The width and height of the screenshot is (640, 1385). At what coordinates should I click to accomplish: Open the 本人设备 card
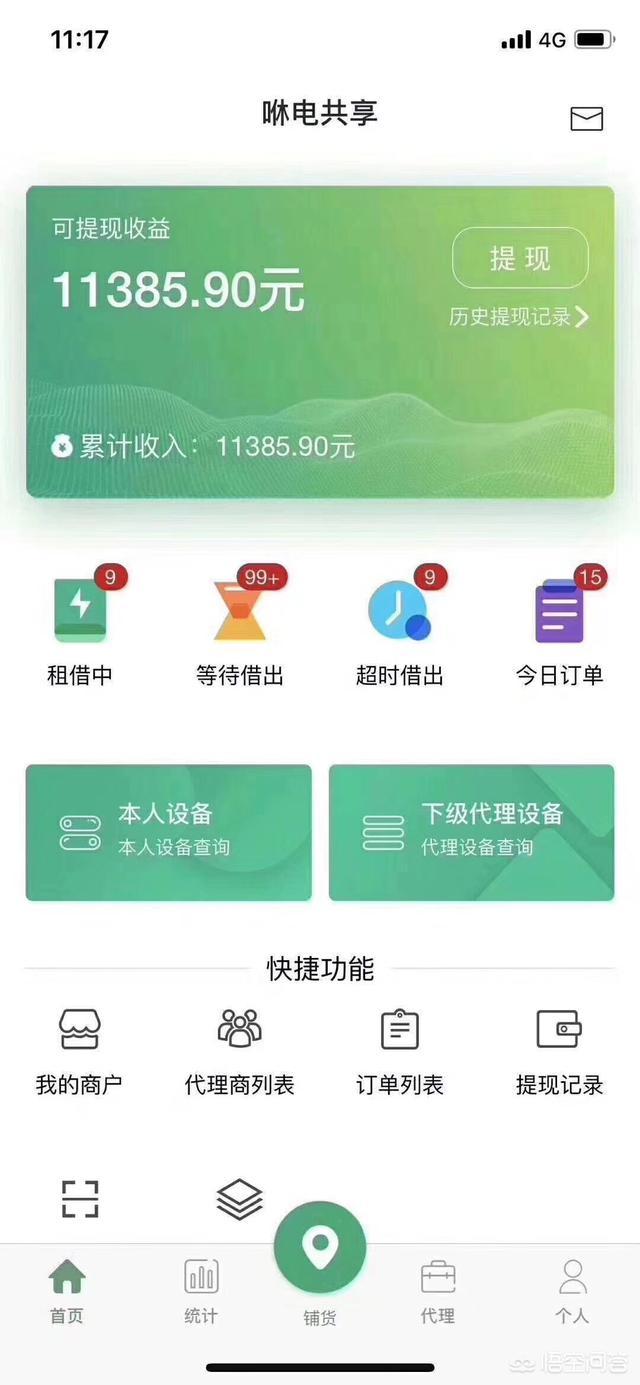click(x=169, y=832)
